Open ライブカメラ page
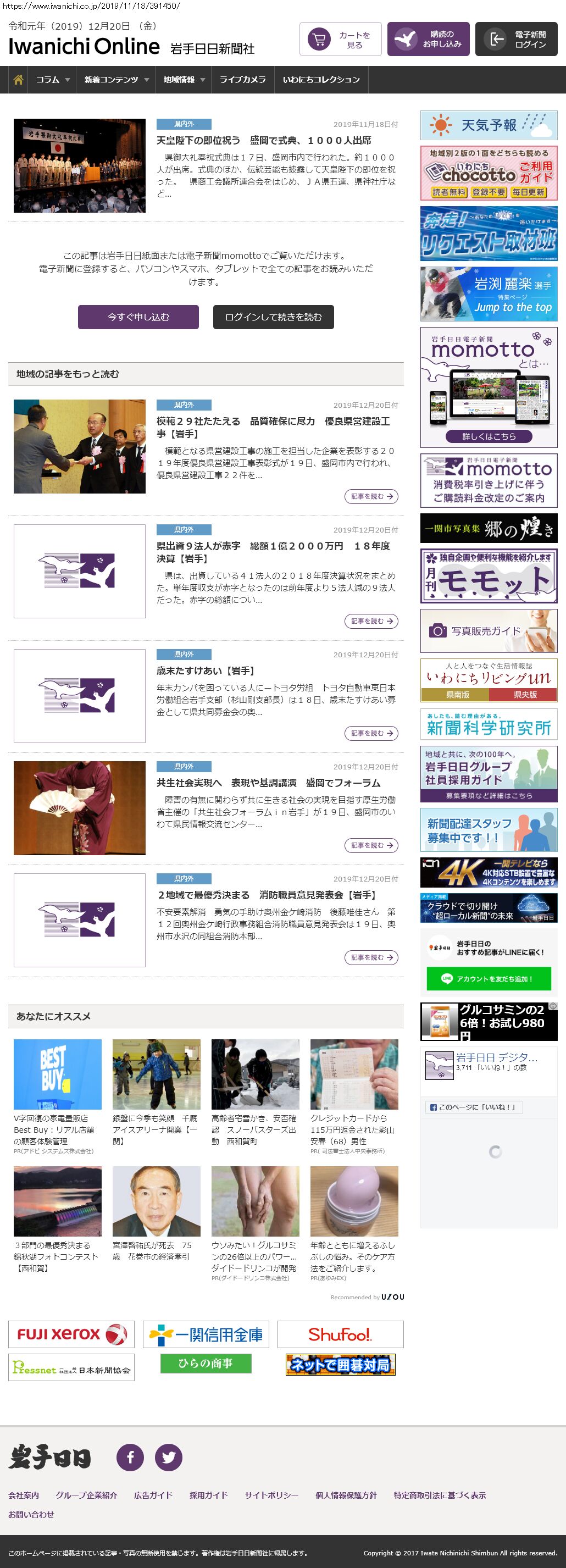The image size is (566, 1568). [242, 80]
